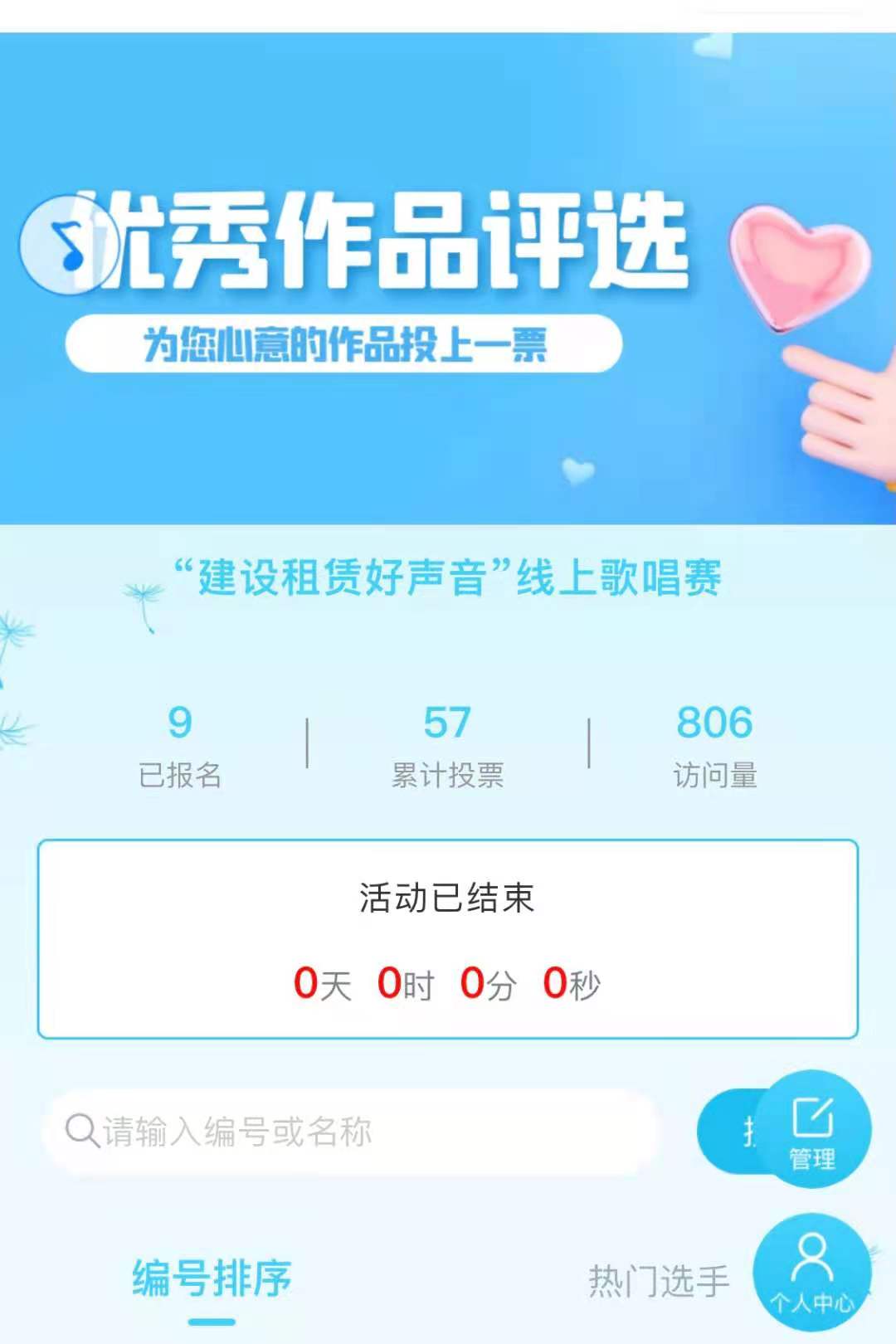Tap the search field for 编号或名称
Screen dimensions: 896x1344
(348, 1132)
